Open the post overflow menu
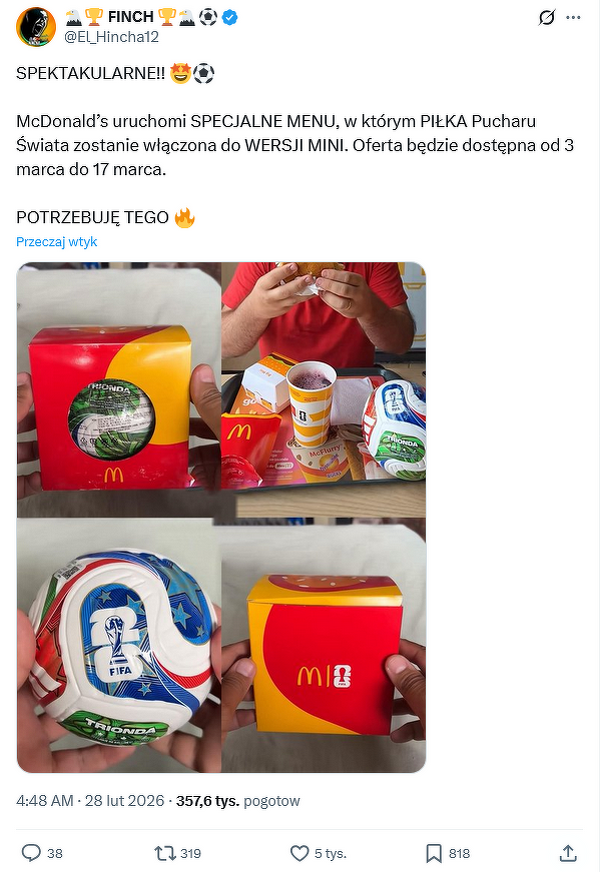The width and height of the screenshot is (600, 872). (x=573, y=18)
